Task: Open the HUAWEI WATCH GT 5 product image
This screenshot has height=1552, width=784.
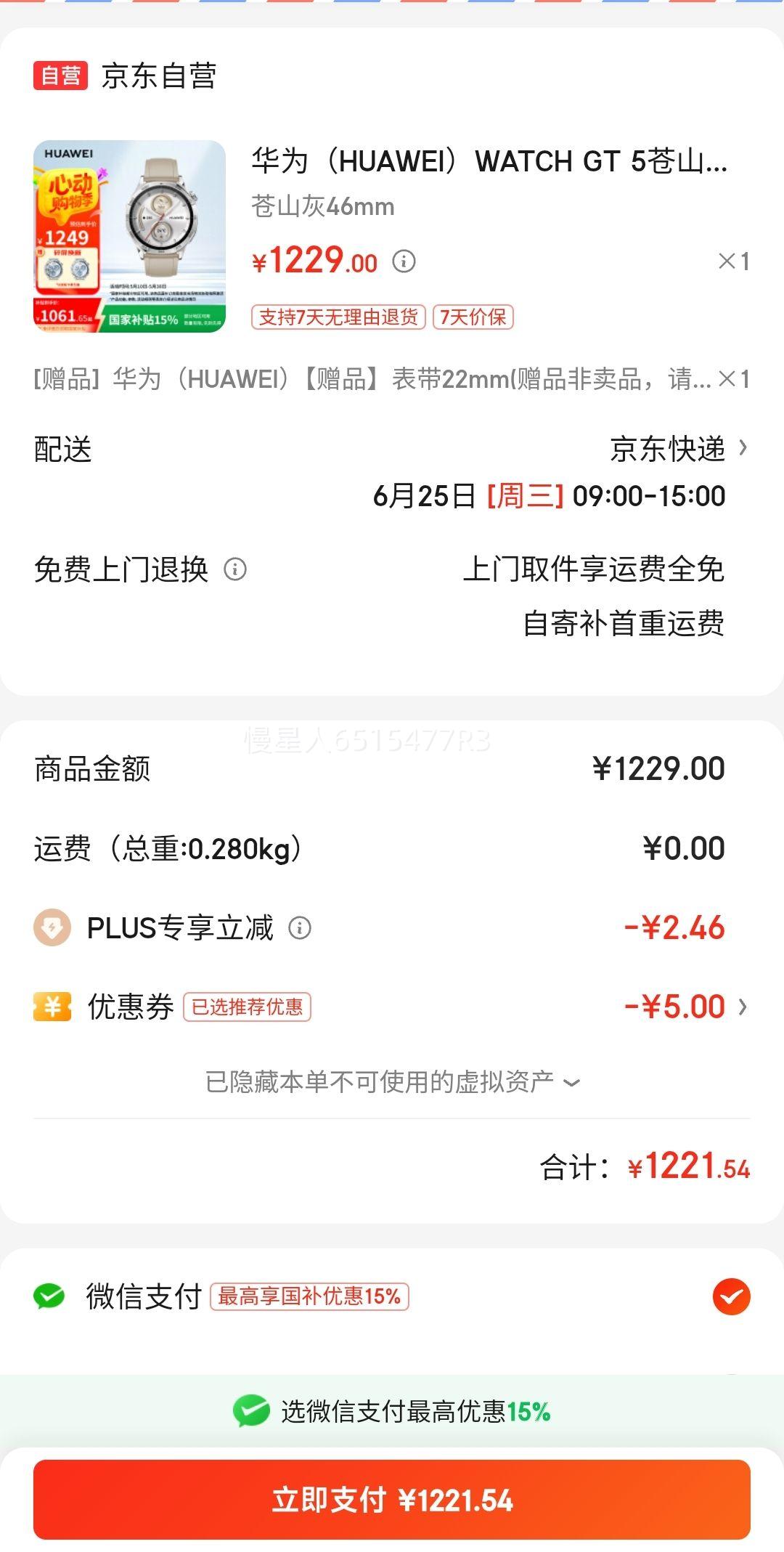Action: 129,236
